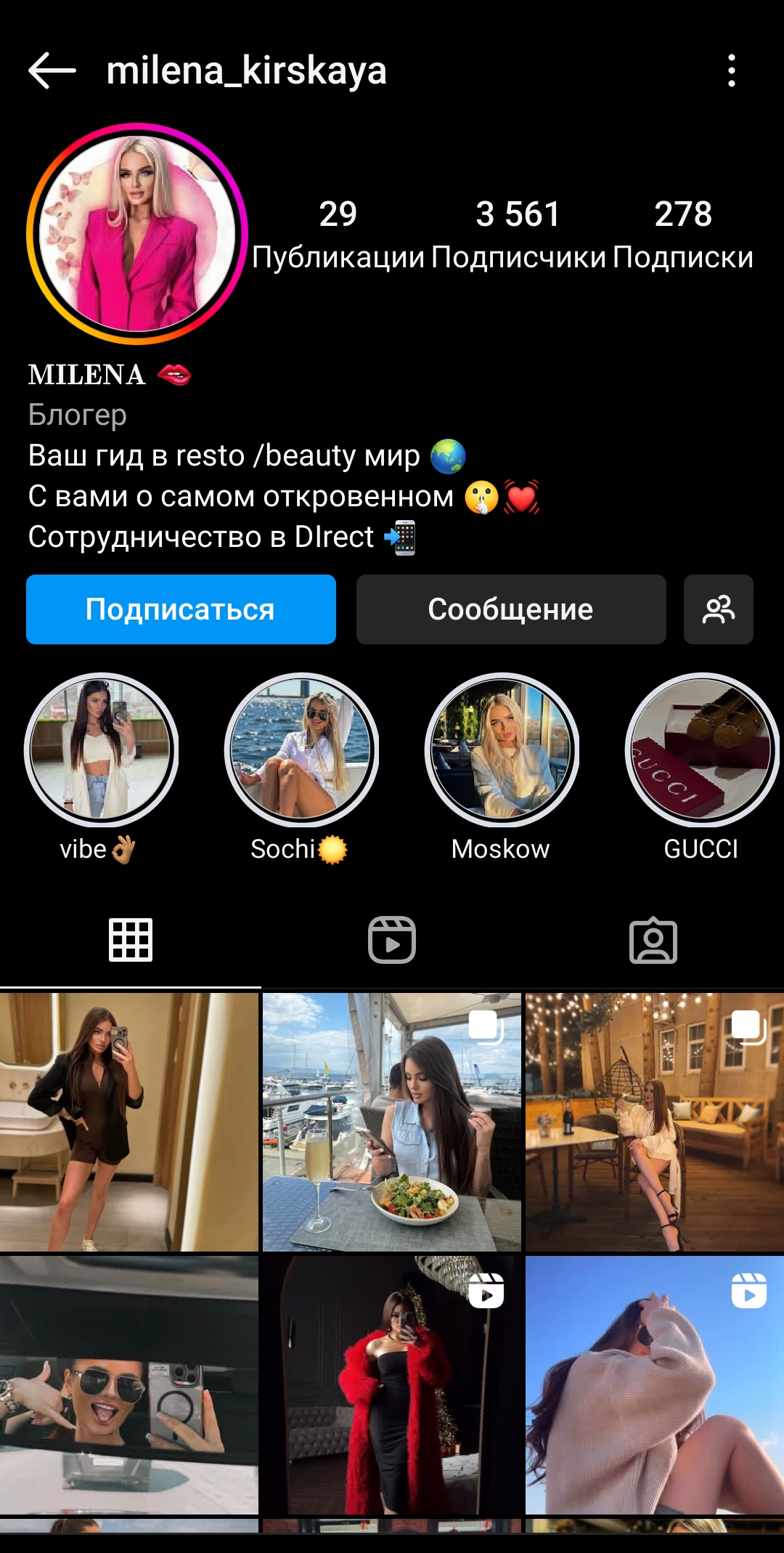This screenshot has width=784, height=1553.
Task: Switch to the Reels tab icon
Action: click(x=392, y=939)
